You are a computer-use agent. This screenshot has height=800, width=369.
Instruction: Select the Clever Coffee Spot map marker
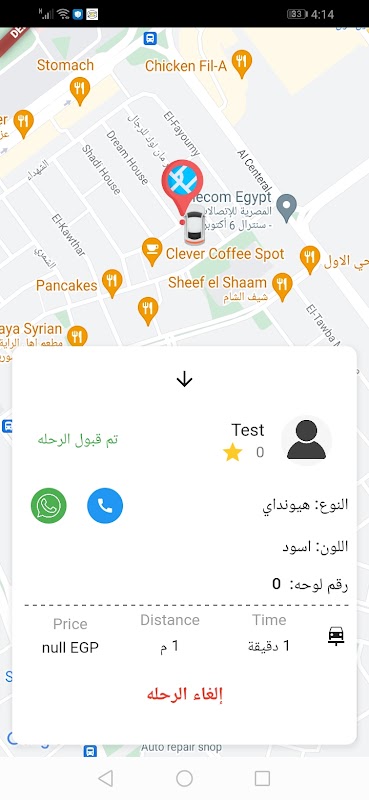click(x=151, y=252)
